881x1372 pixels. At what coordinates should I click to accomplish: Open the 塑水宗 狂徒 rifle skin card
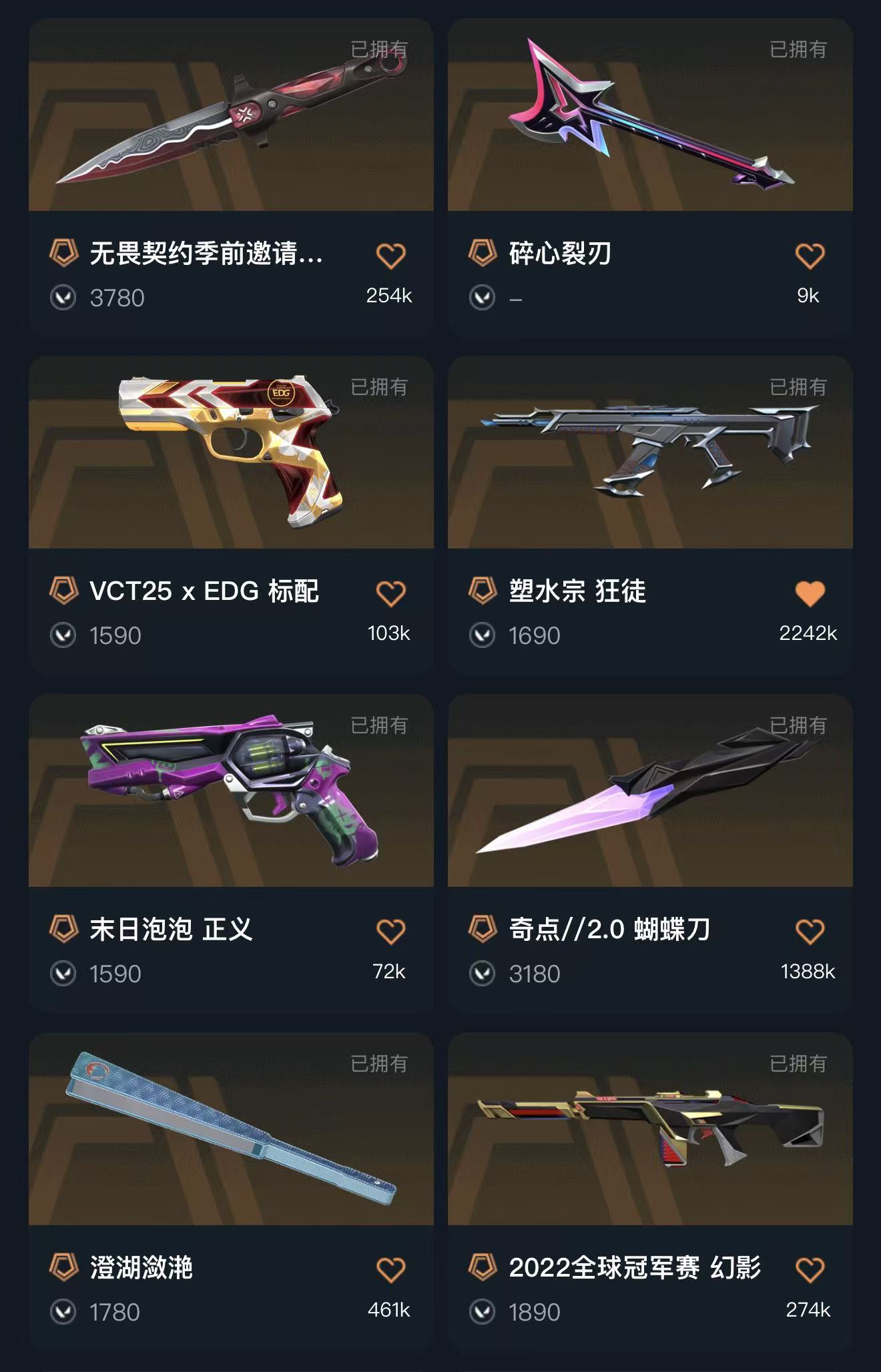650,514
